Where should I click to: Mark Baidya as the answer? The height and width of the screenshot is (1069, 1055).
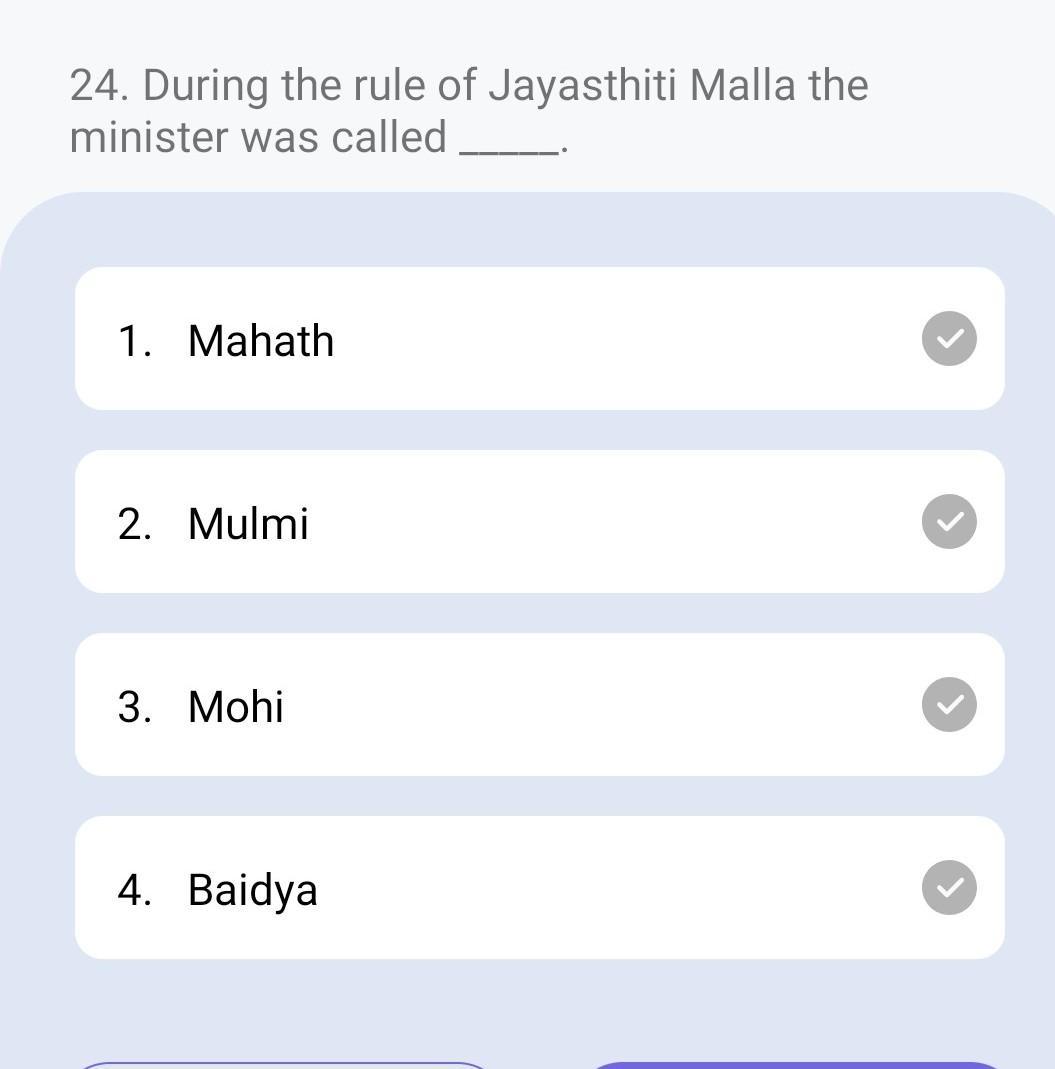539,888
